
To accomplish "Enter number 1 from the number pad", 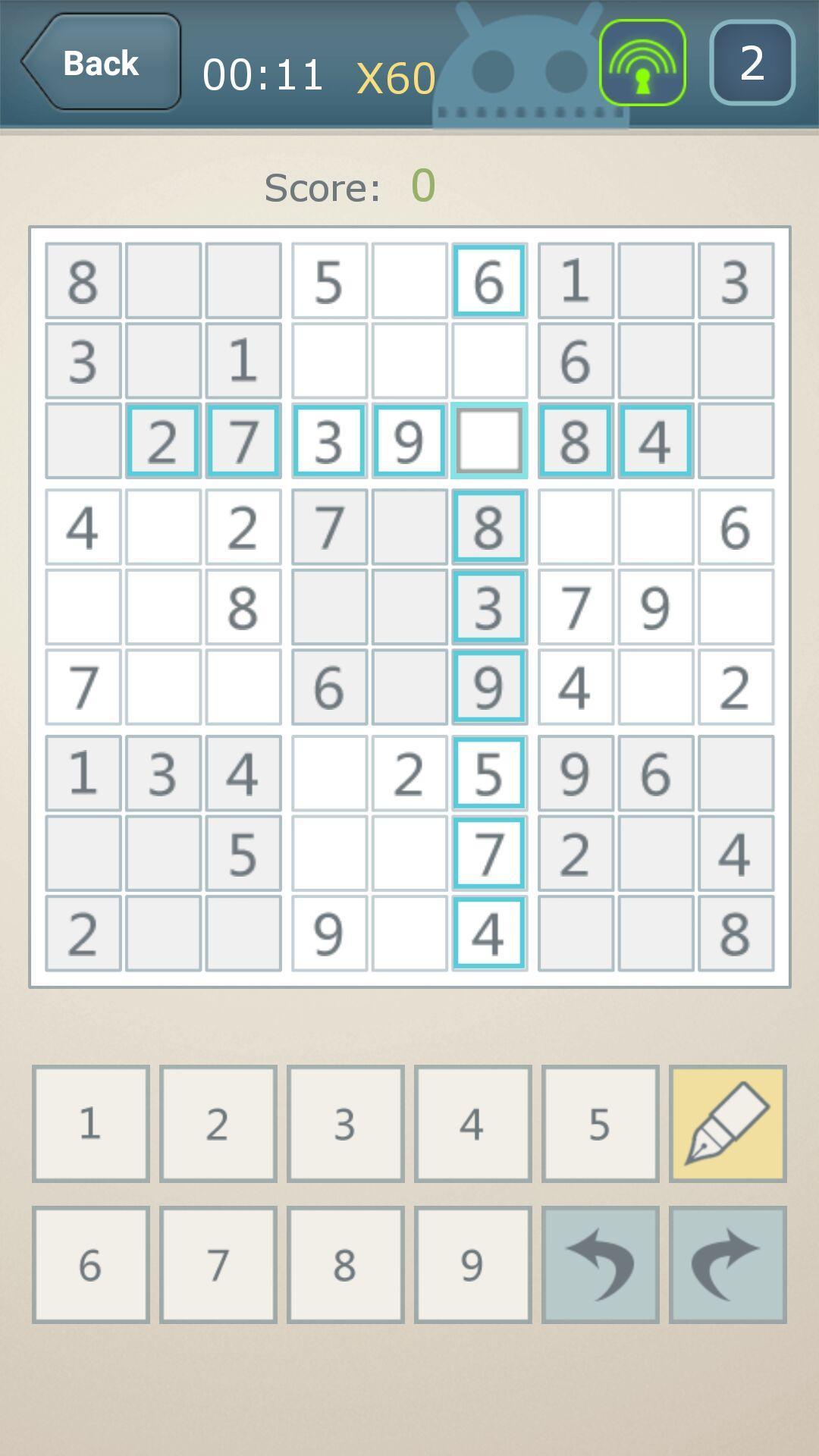I will (90, 1125).
